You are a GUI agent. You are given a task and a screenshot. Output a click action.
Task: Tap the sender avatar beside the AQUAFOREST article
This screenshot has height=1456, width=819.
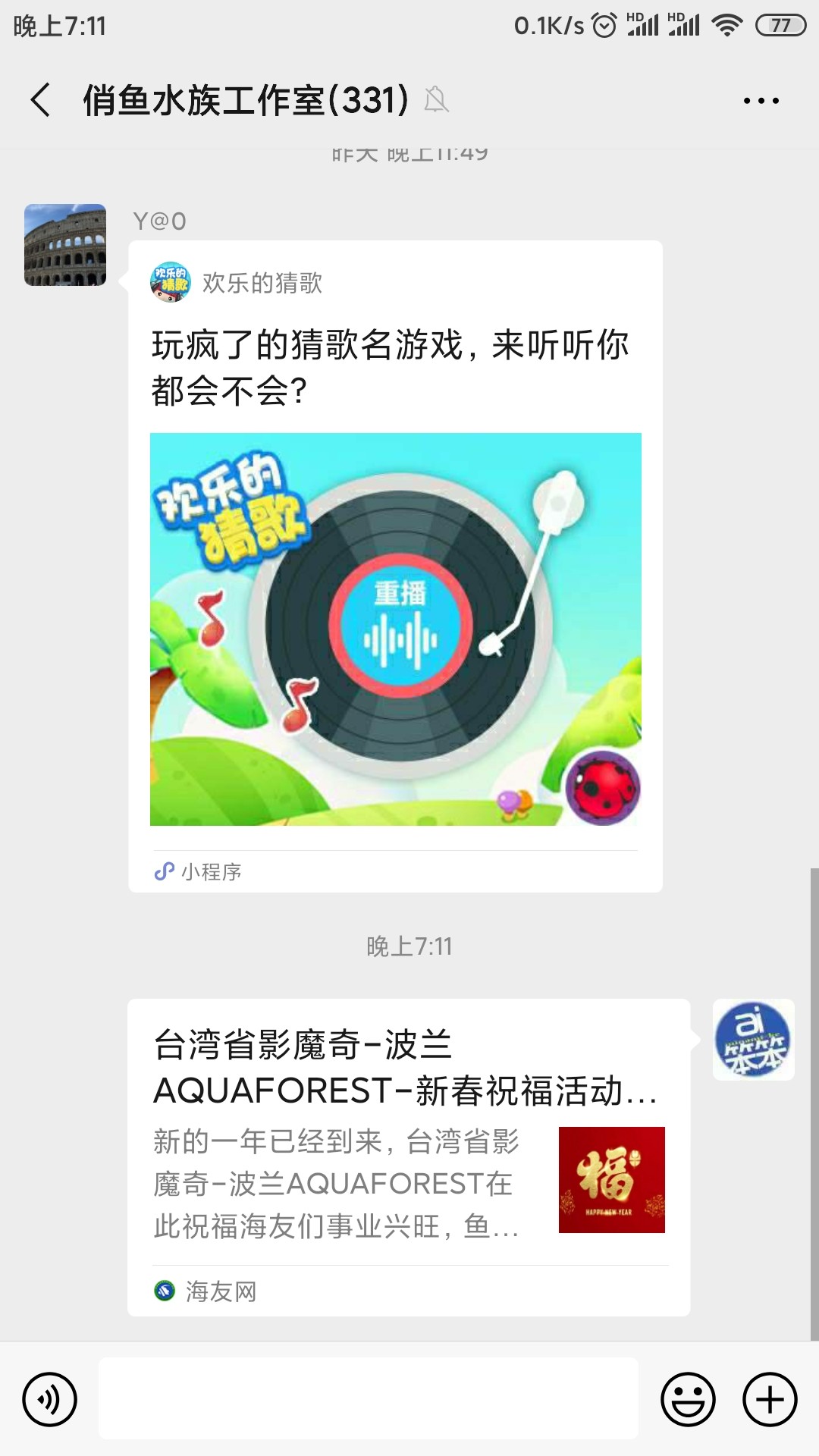pyautogui.click(x=753, y=1040)
